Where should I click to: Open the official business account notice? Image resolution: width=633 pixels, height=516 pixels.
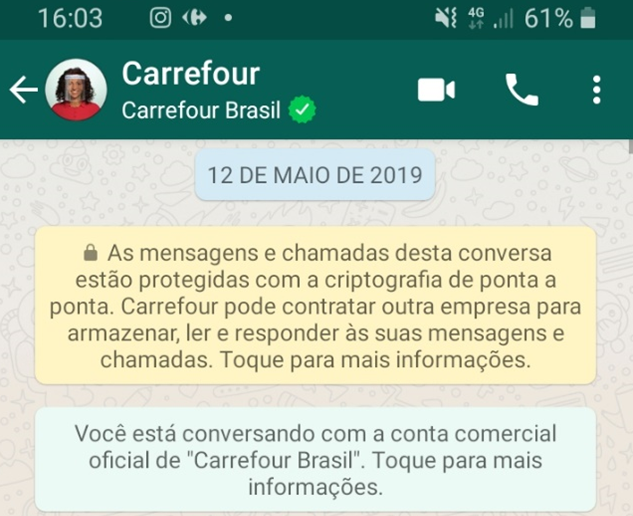316,462
